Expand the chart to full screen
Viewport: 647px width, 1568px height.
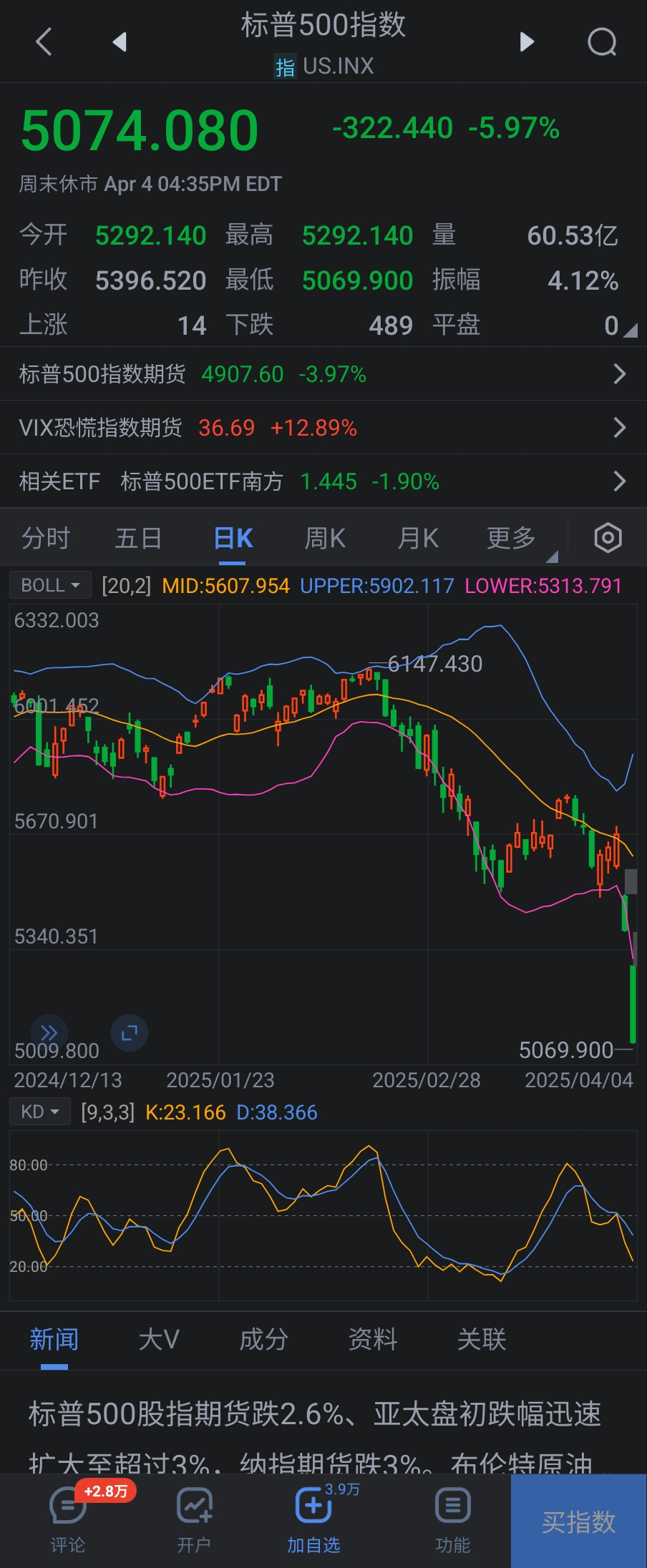(130, 1033)
